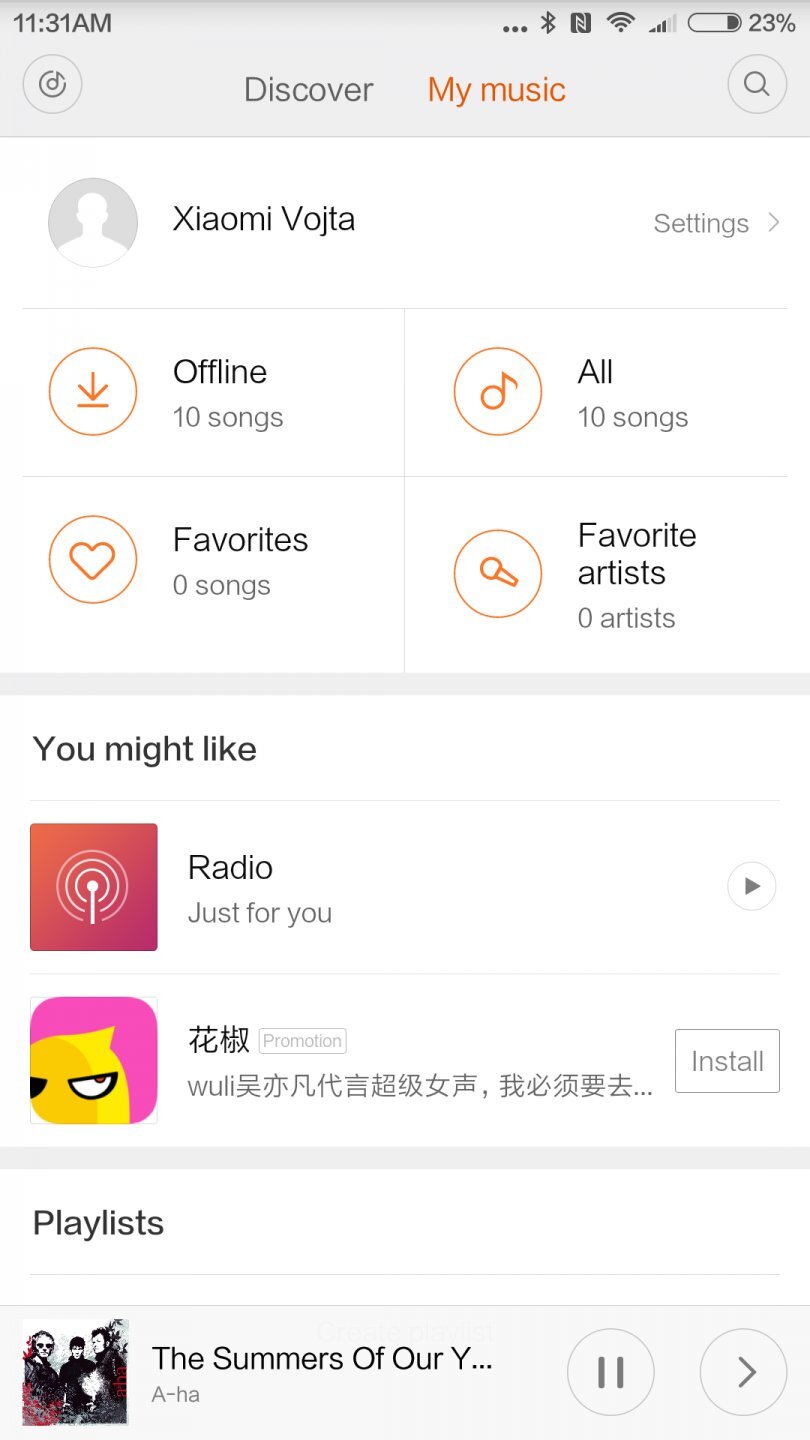Open the sleep timer icon top left
810x1440 pixels.
coord(51,85)
